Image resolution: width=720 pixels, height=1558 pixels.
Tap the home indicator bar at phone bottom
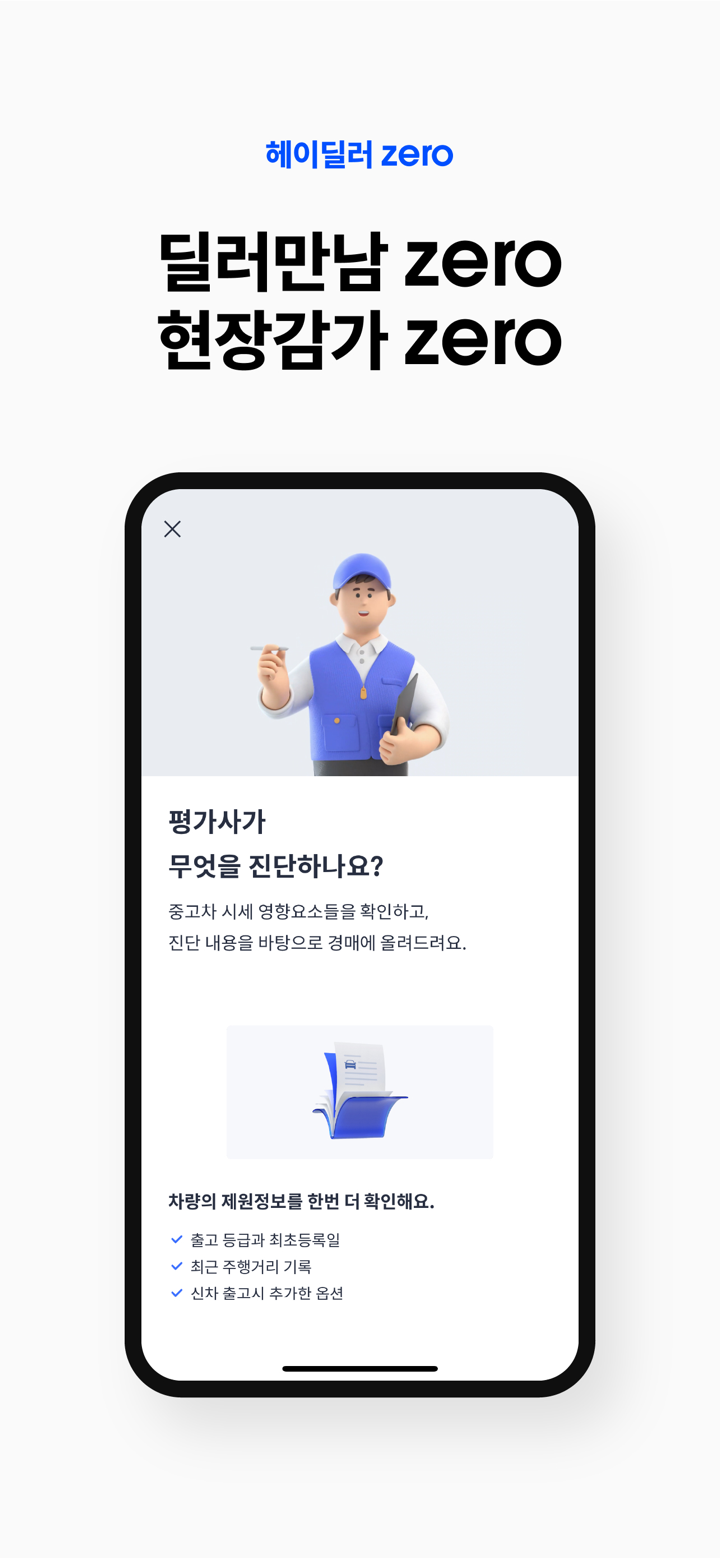360,1369
